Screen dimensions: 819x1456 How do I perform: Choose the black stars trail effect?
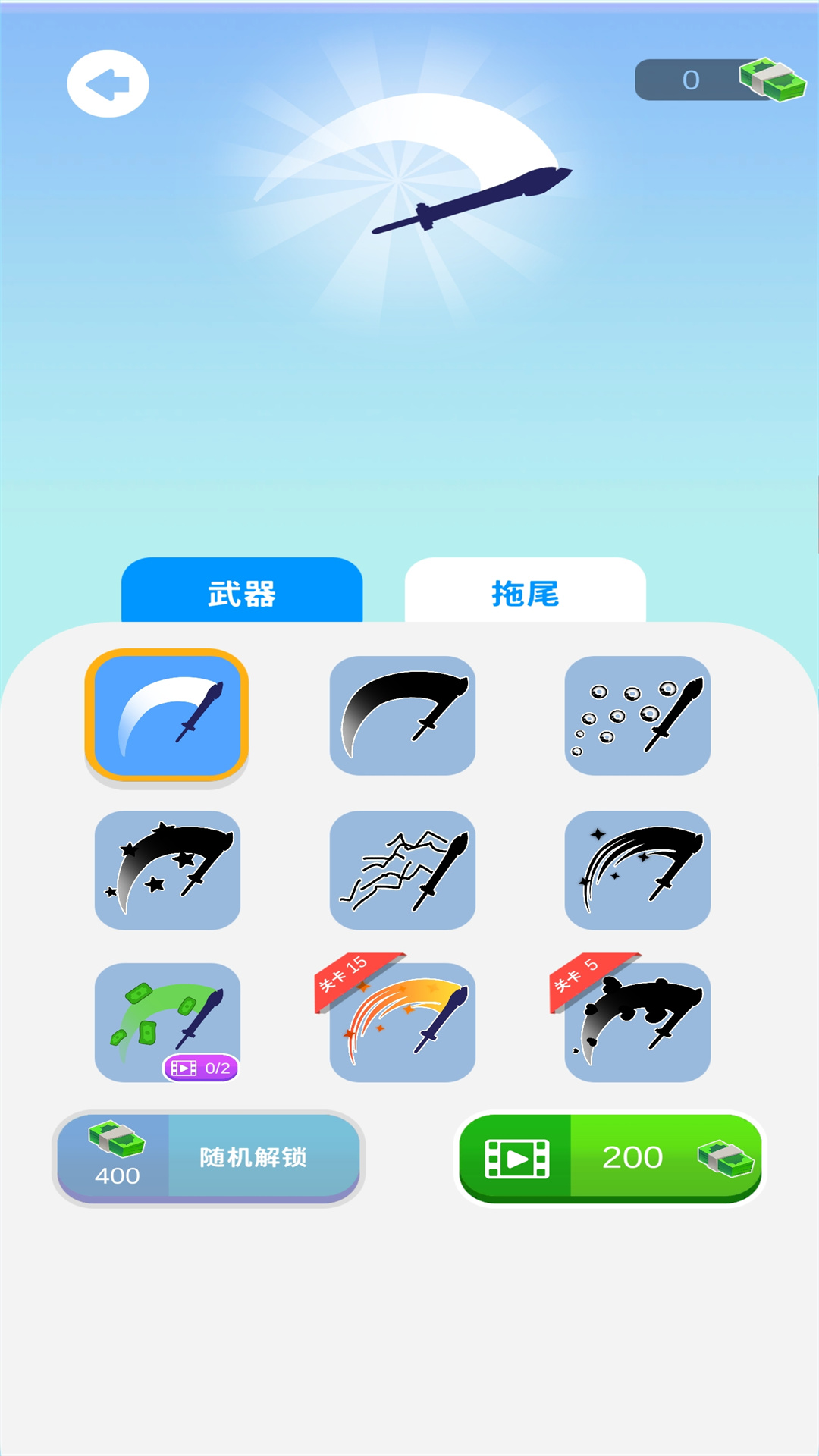pos(167,870)
